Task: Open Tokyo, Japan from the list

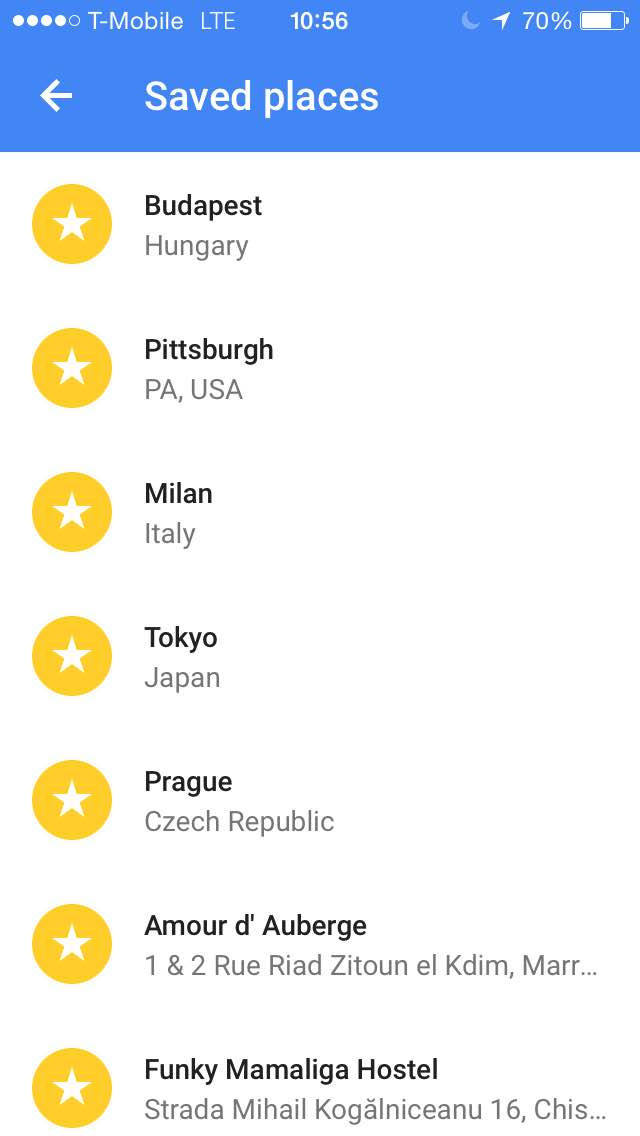Action: [320, 656]
